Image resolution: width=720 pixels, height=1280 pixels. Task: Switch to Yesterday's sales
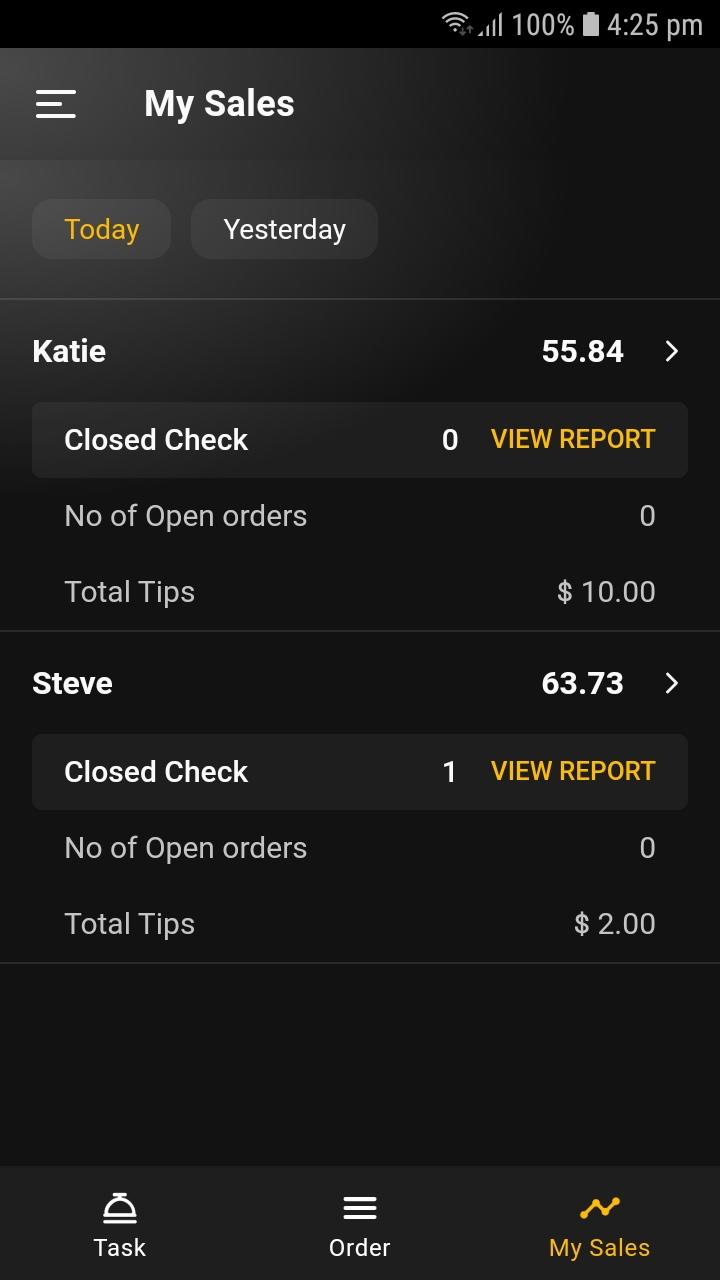coord(284,229)
